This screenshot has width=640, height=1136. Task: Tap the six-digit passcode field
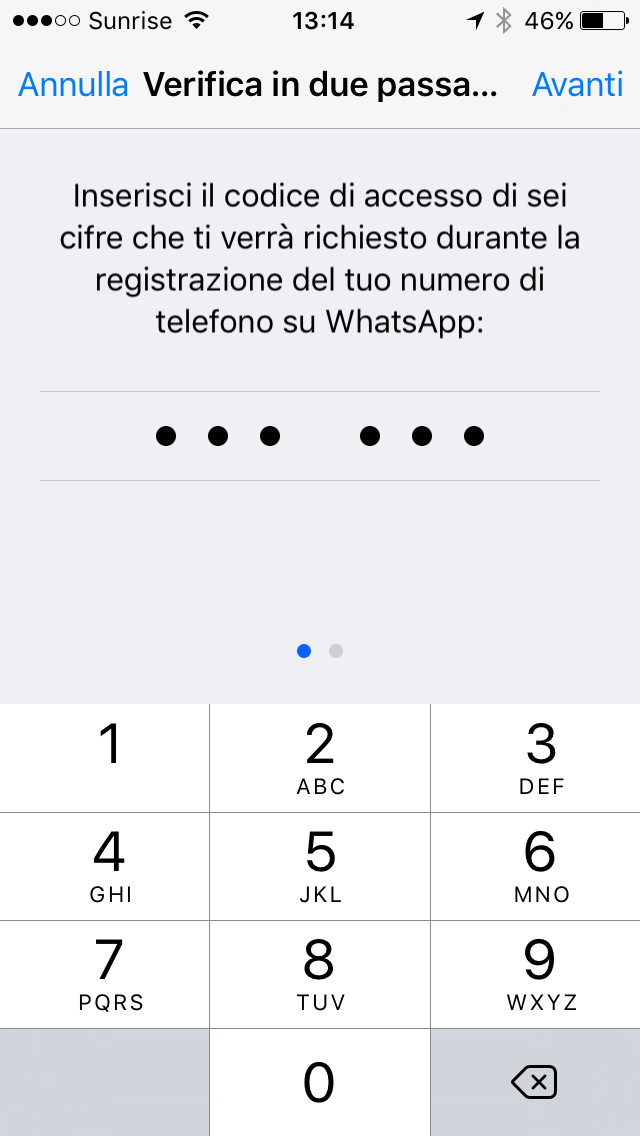coord(320,436)
